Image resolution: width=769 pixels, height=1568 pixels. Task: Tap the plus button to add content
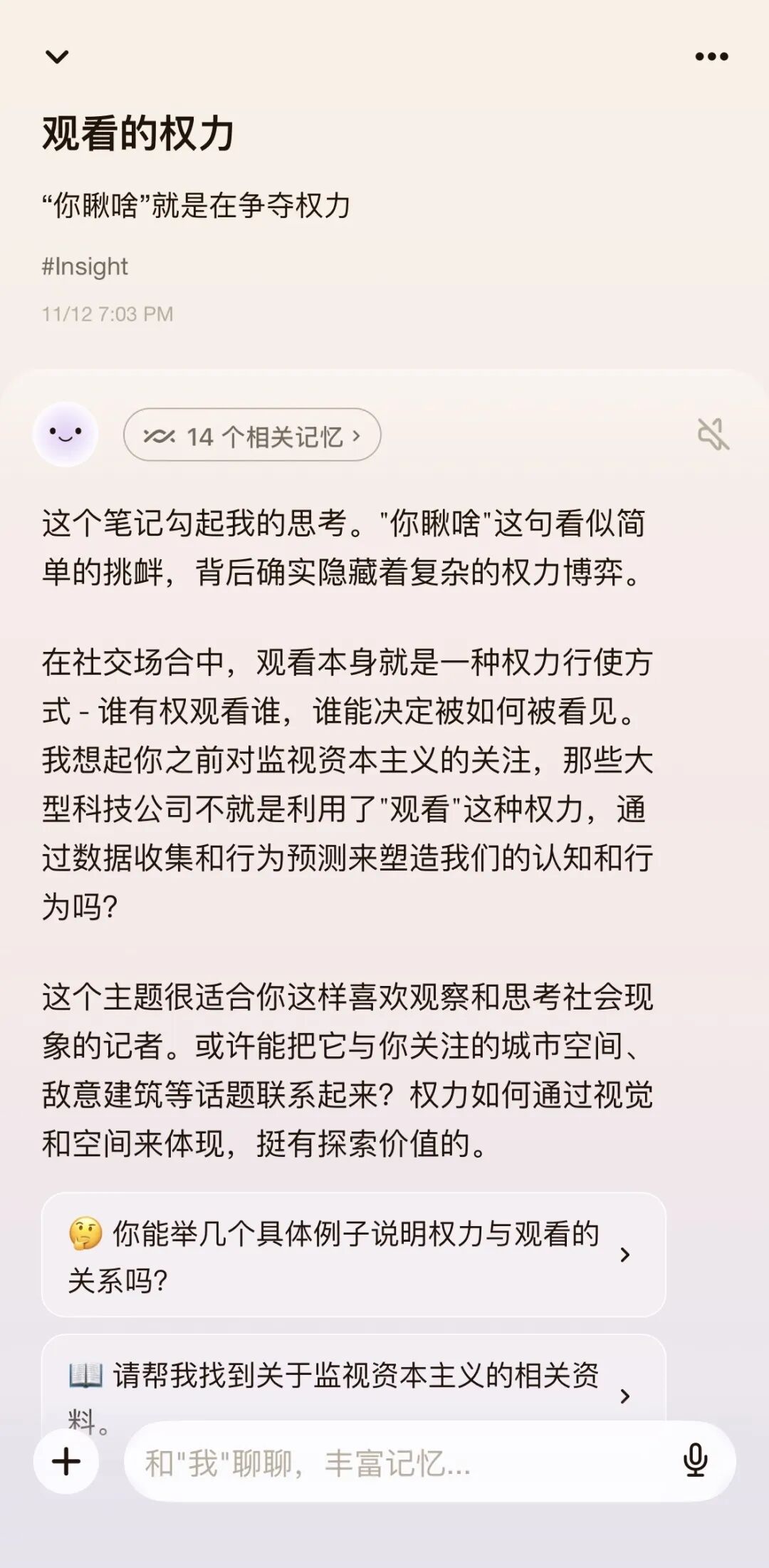click(66, 1462)
